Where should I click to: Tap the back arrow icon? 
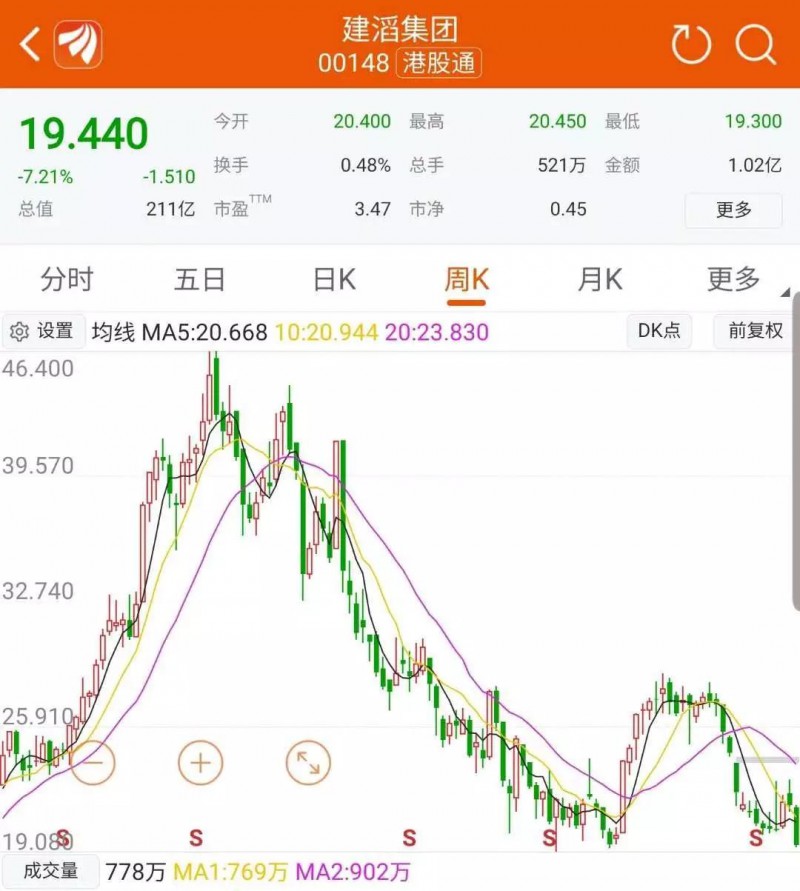pyautogui.click(x=28, y=44)
